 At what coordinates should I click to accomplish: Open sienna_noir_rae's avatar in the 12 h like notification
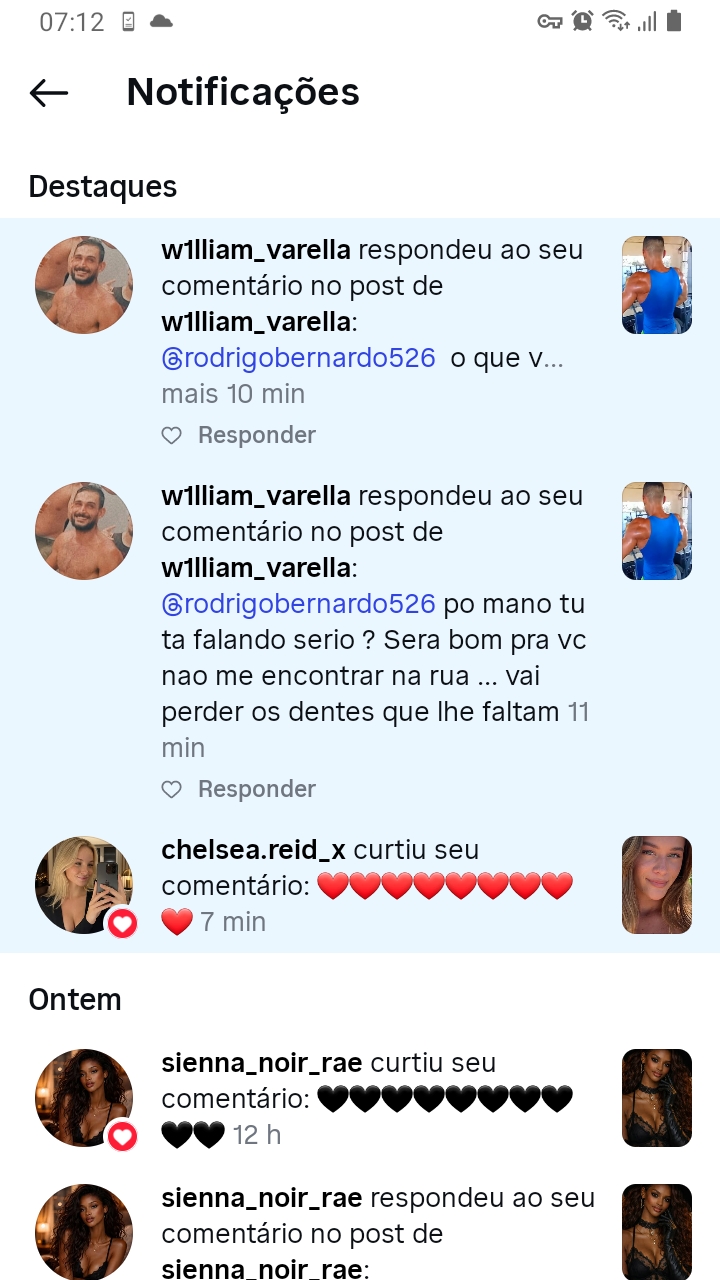click(x=84, y=1097)
